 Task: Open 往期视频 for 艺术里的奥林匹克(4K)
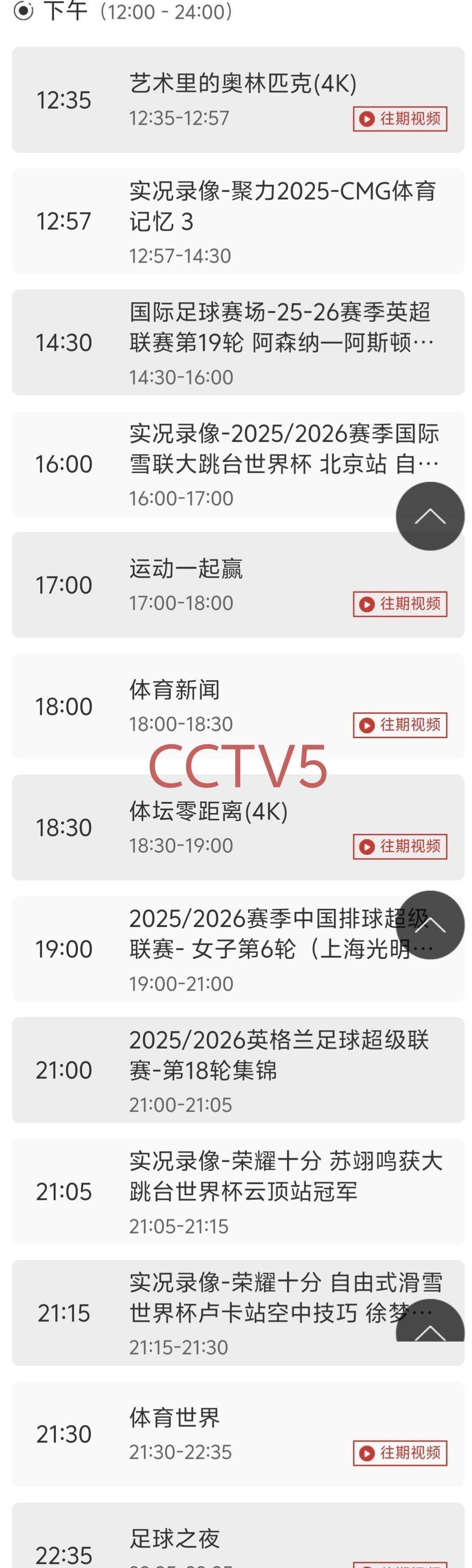[x=400, y=119]
